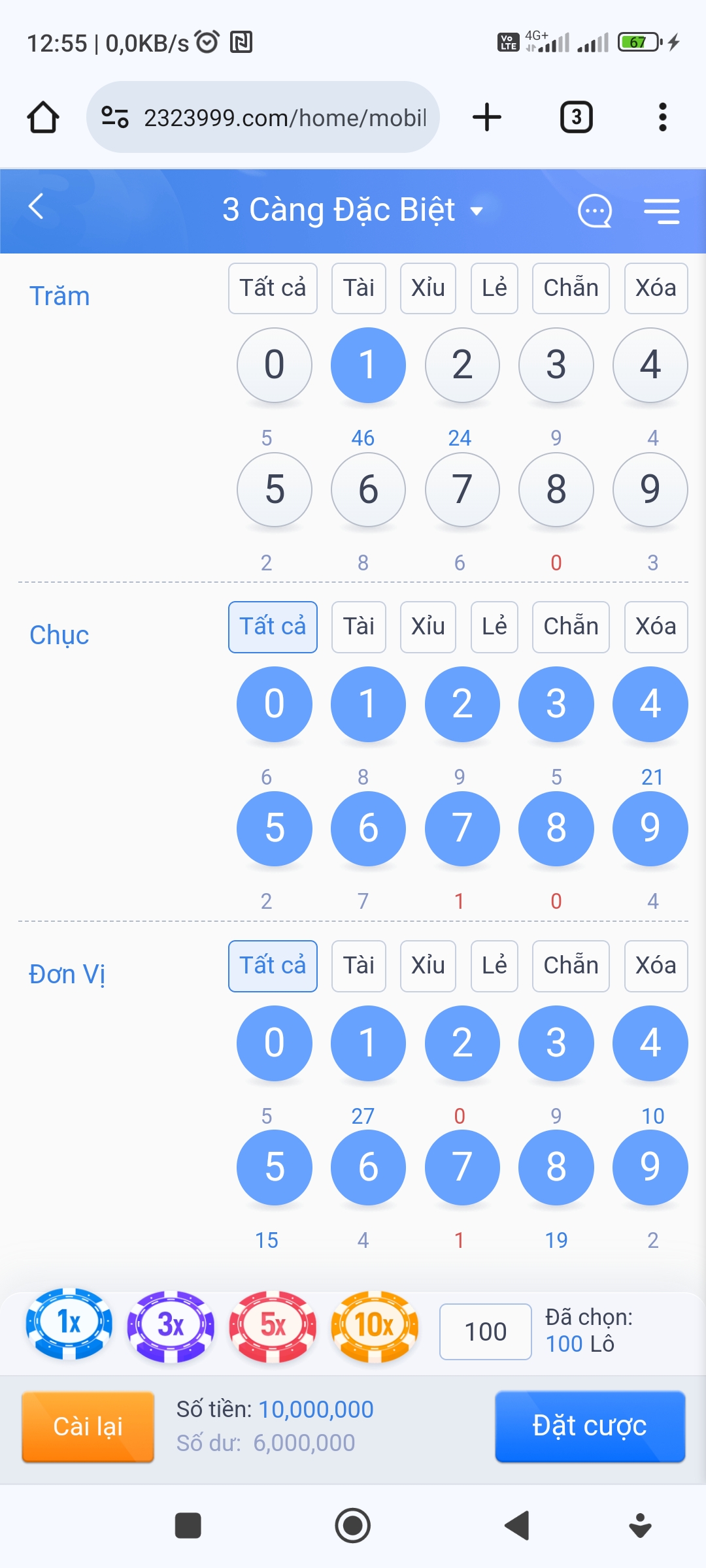Pick number 7 in the Trăm section
706x1568 pixels.
[462, 489]
